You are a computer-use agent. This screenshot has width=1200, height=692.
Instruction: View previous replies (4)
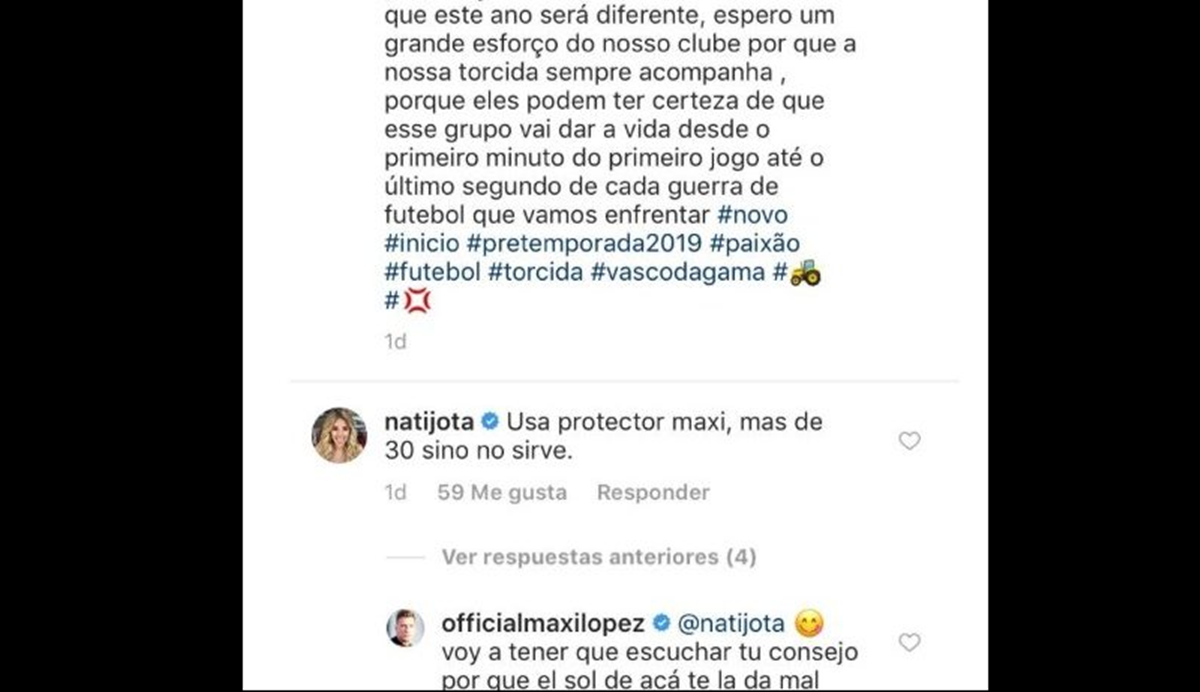point(599,556)
